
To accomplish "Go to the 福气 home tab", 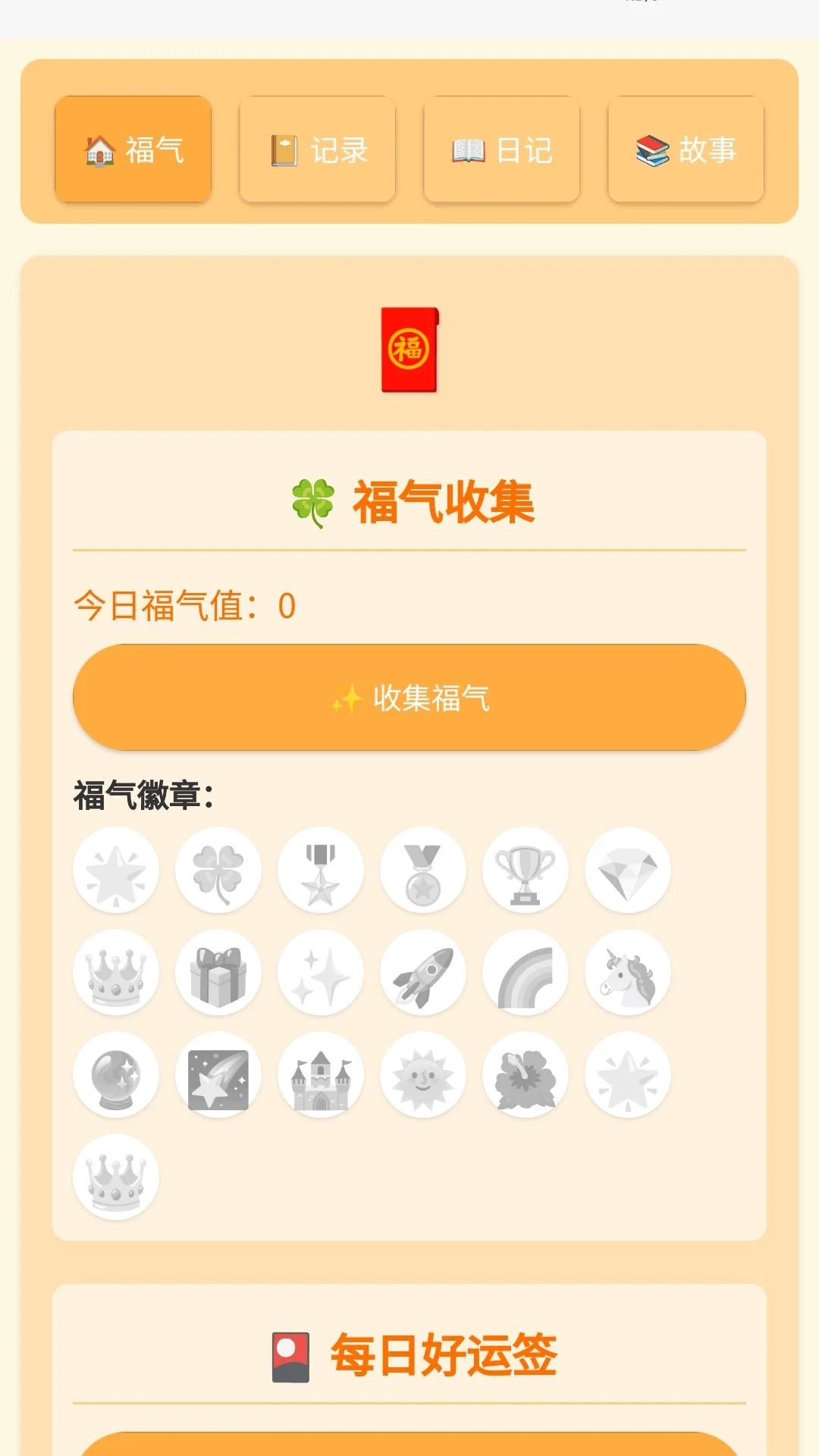I will pyautogui.click(x=133, y=149).
